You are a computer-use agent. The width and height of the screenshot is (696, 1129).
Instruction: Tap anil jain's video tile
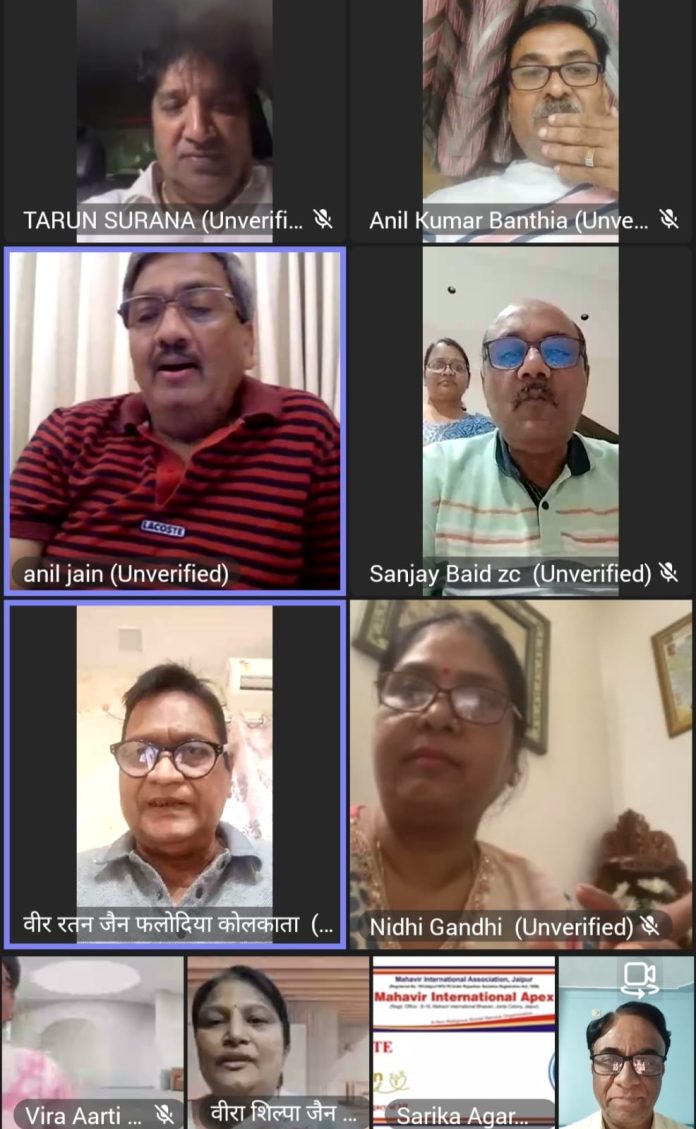tap(174, 420)
